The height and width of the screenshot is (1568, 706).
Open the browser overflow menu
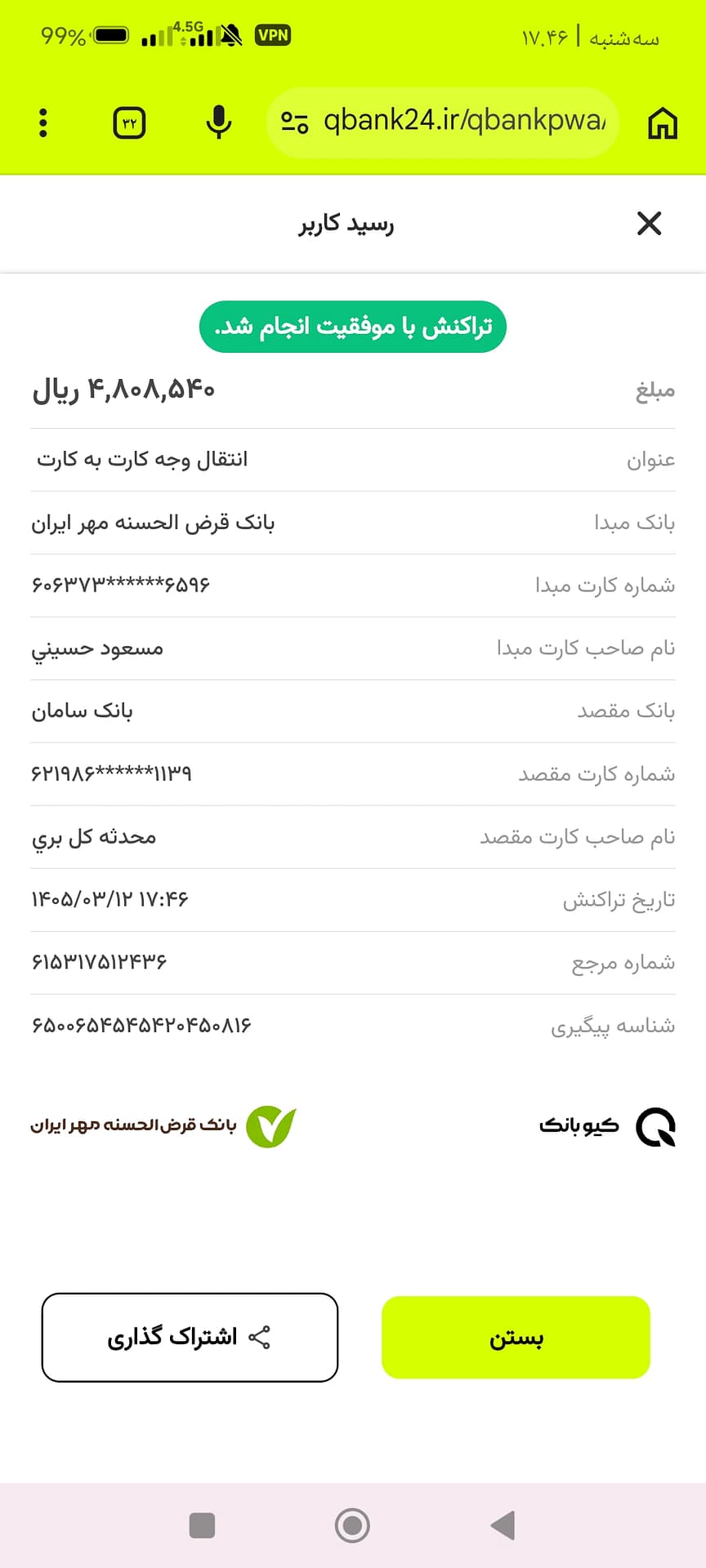tap(43, 122)
